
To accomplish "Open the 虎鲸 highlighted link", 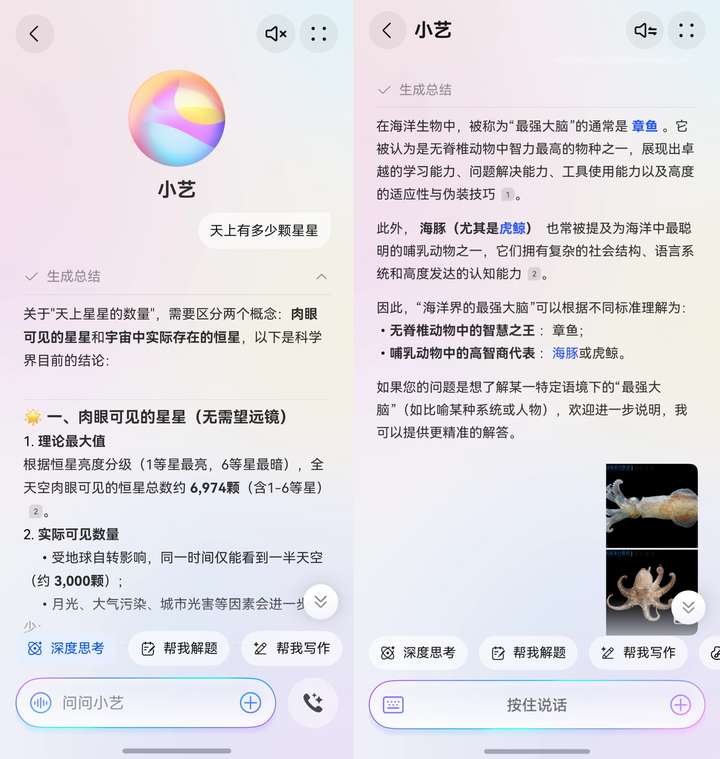I will tap(512, 228).
